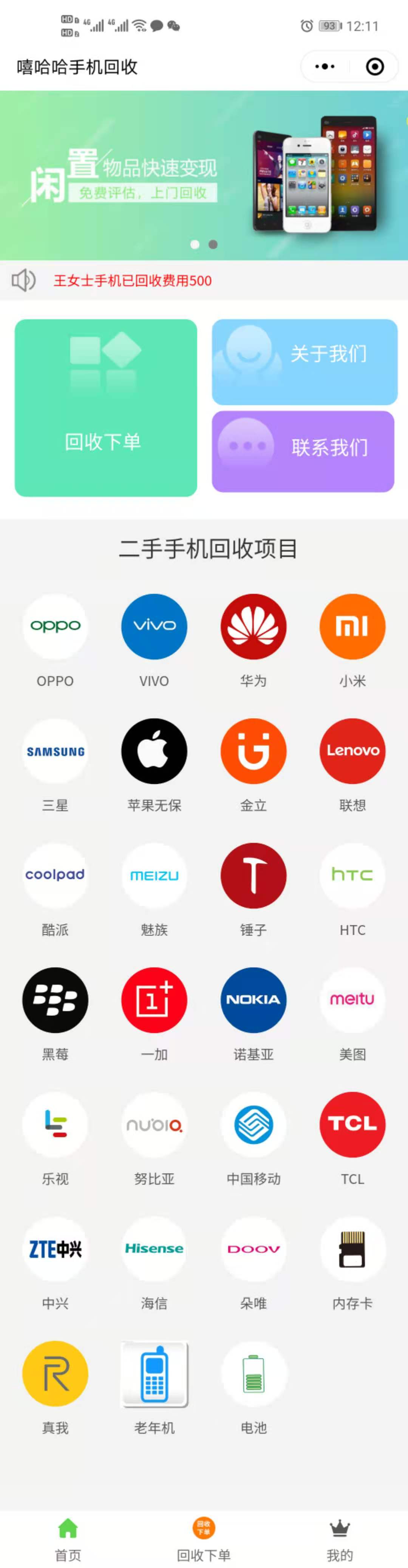Open the 三星 recycling category

[56, 751]
